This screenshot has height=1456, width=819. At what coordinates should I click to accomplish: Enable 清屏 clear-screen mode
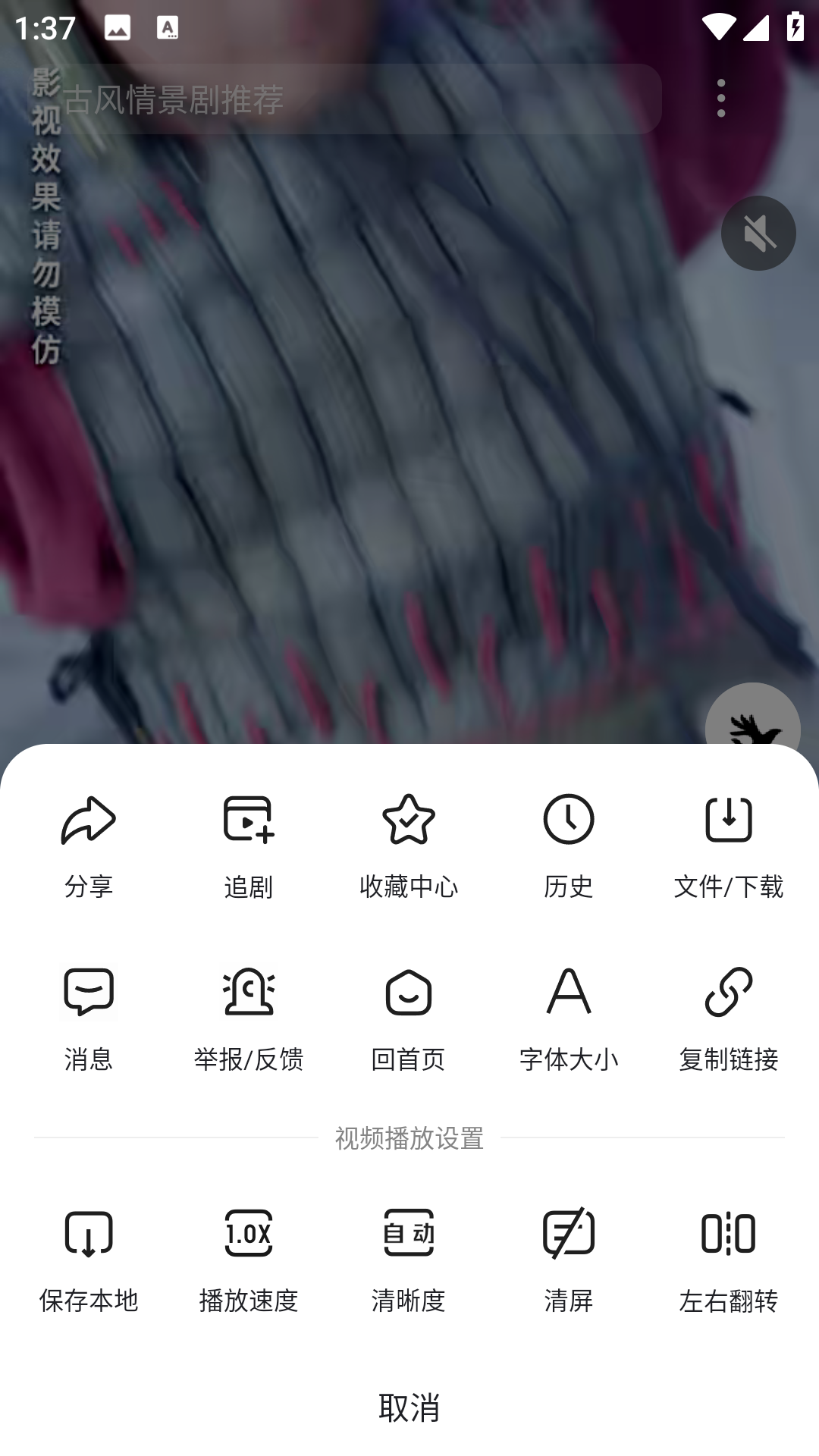569,1259
